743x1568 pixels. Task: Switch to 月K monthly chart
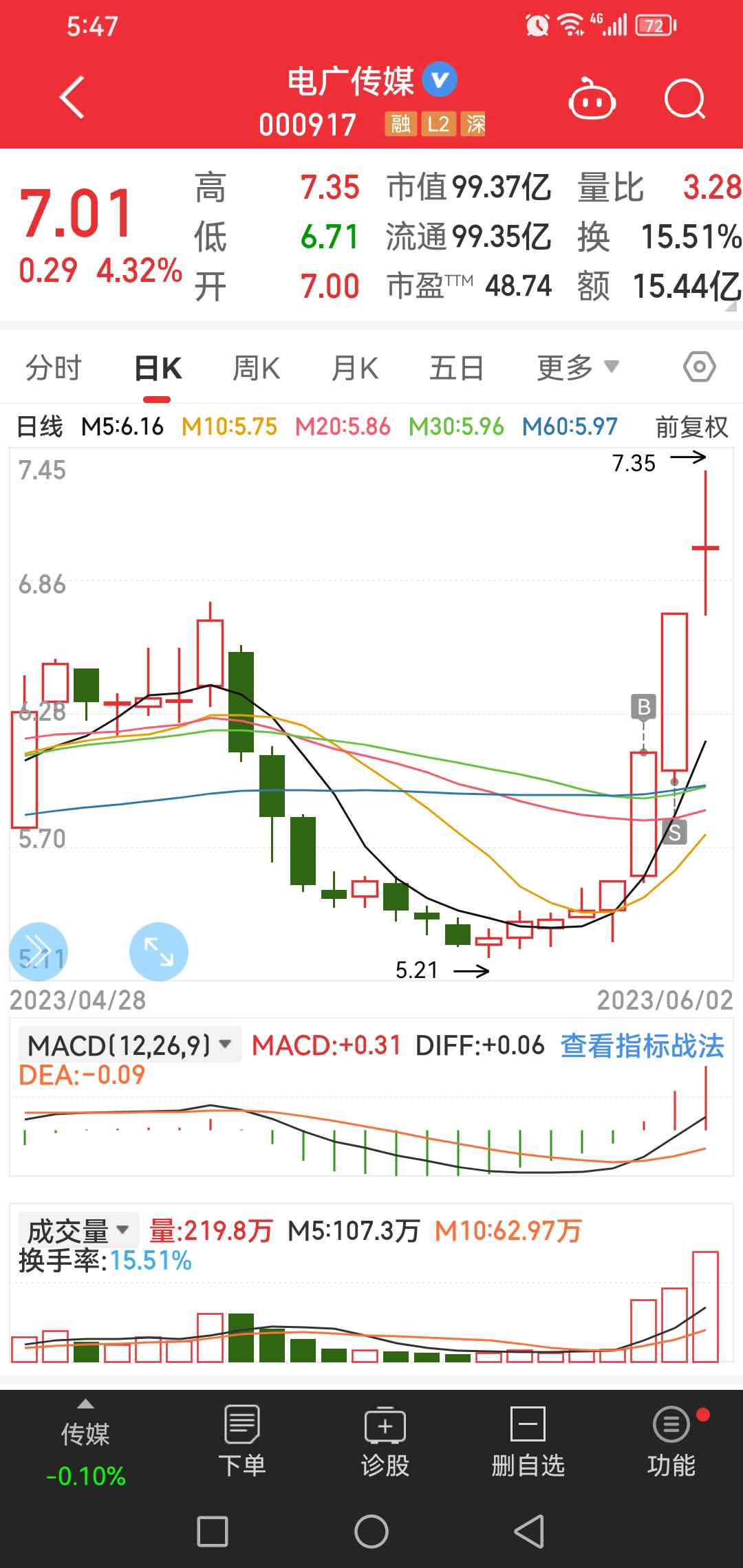coord(354,368)
